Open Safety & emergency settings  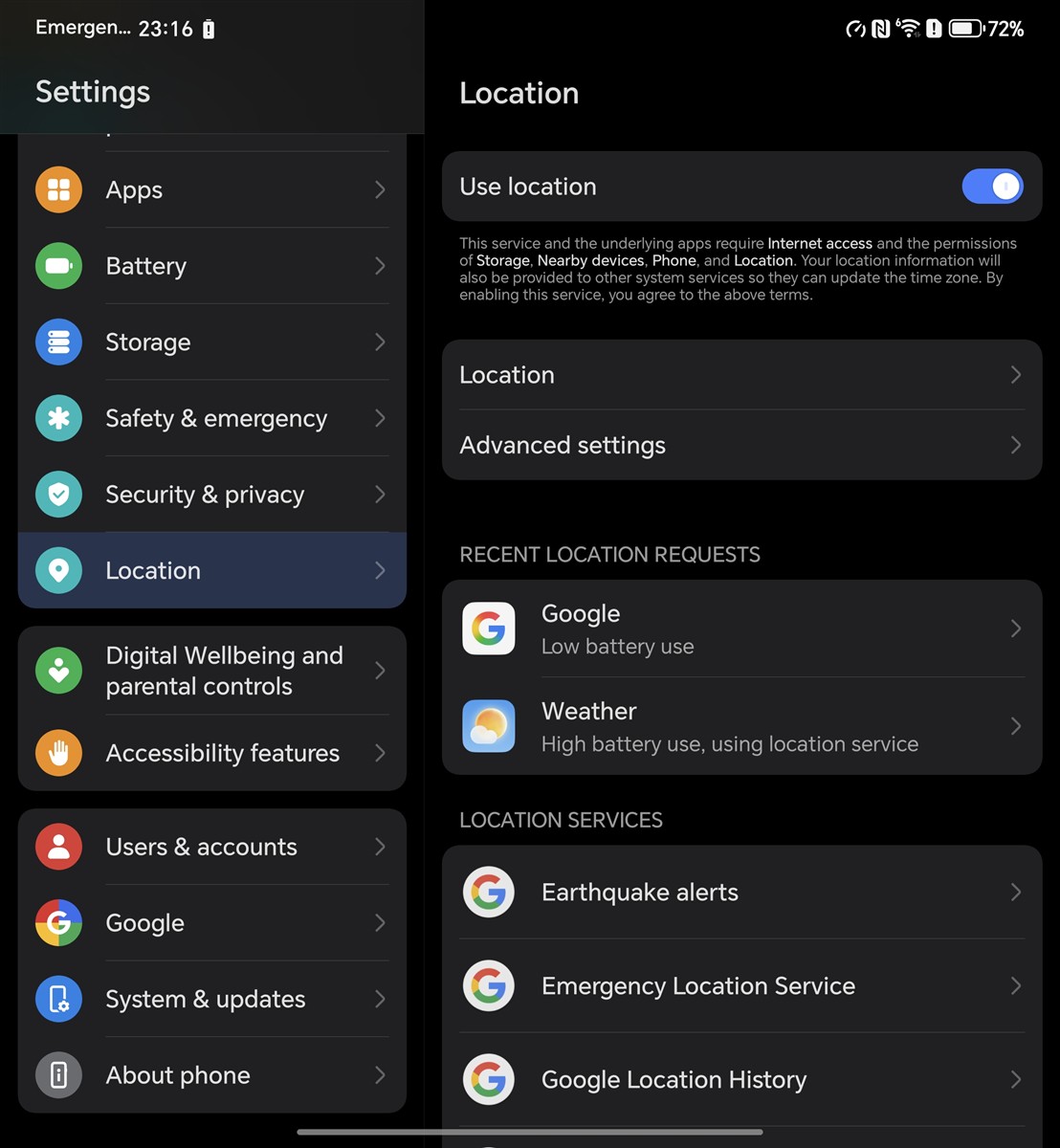pyautogui.click(x=211, y=418)
